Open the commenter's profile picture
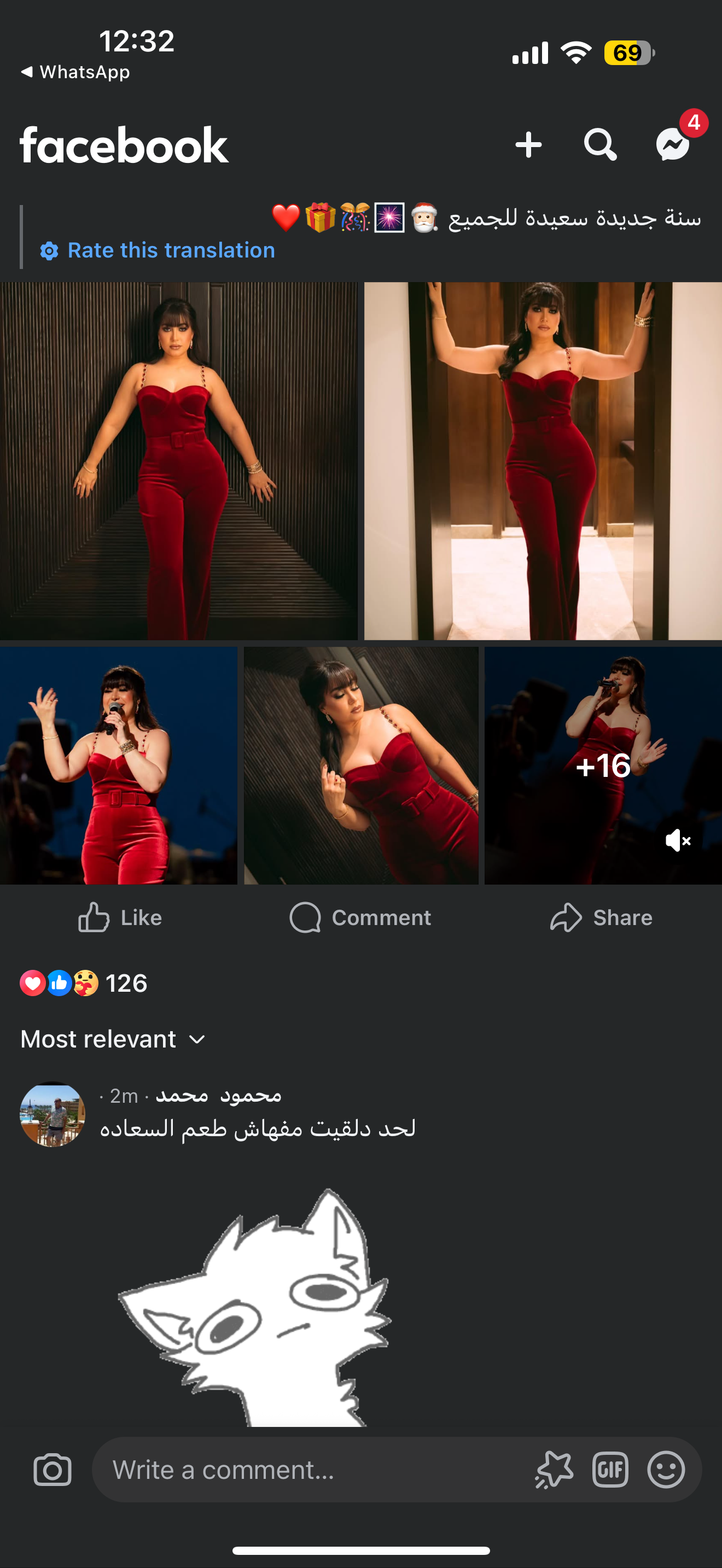722x1568 pixels. pyautogui.click(x=53, y=1114)
